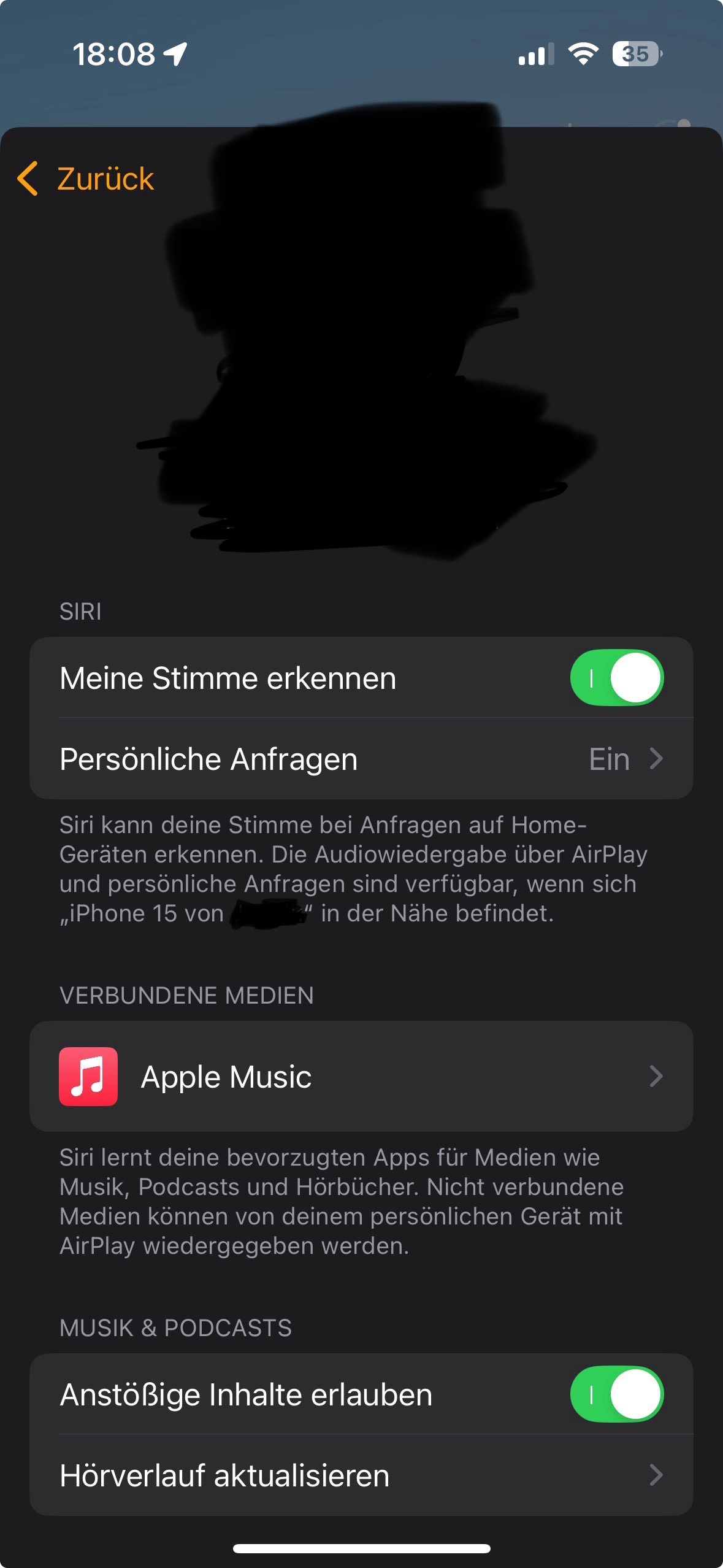Disable Anstößige Inhalte erlauben
723x1568 pixels.
616,1394
